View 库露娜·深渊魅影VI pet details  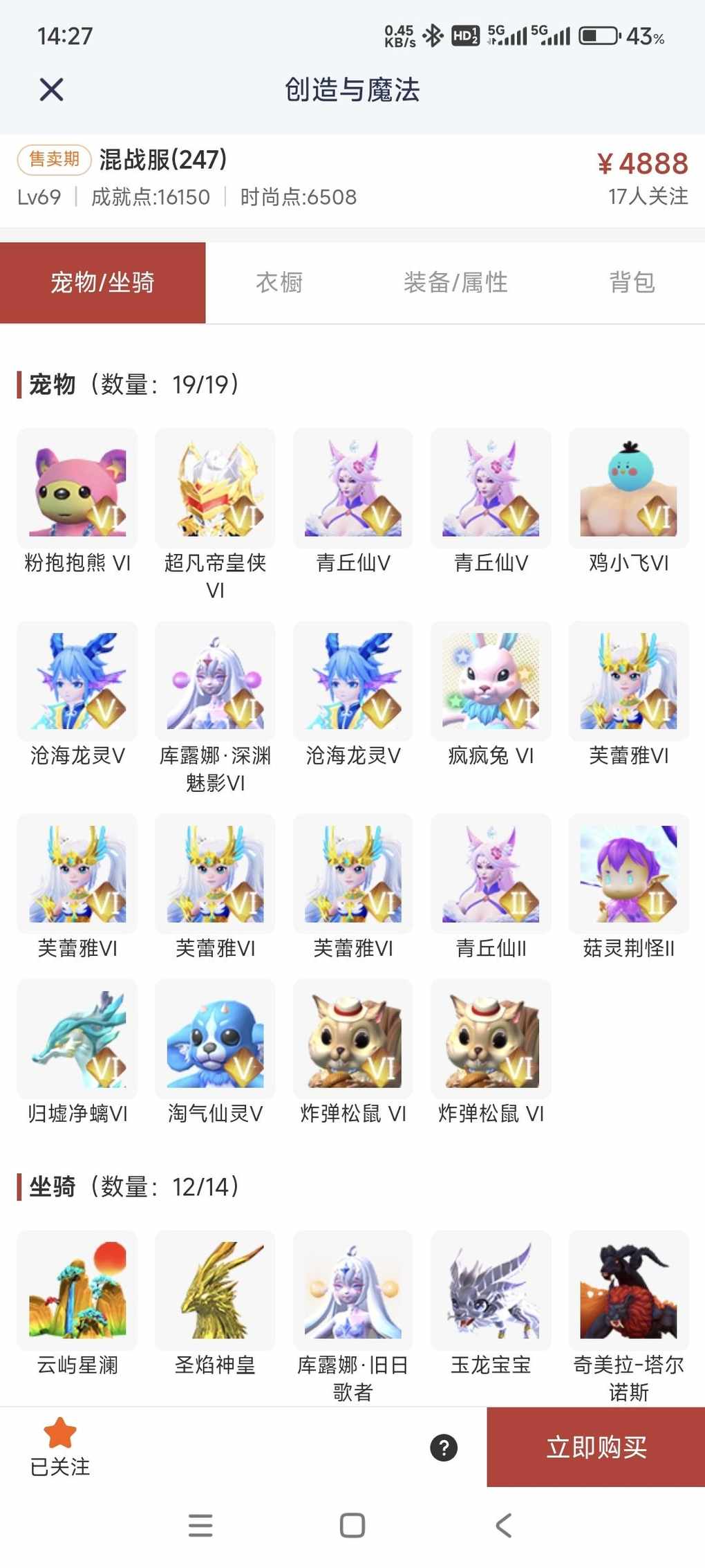tap(215, 681)
